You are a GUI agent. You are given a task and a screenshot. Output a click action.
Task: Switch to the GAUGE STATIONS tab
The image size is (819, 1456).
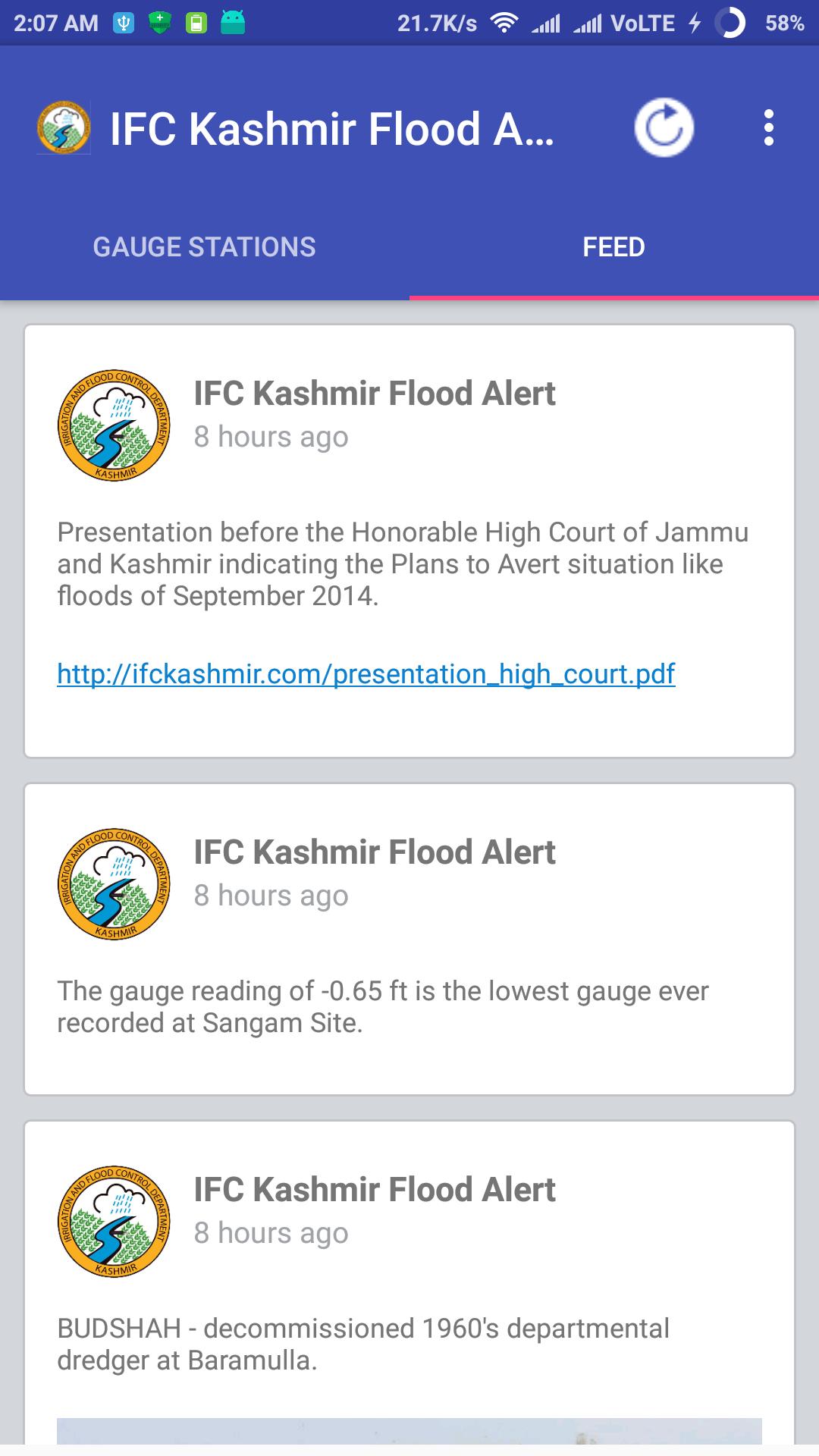203,246
